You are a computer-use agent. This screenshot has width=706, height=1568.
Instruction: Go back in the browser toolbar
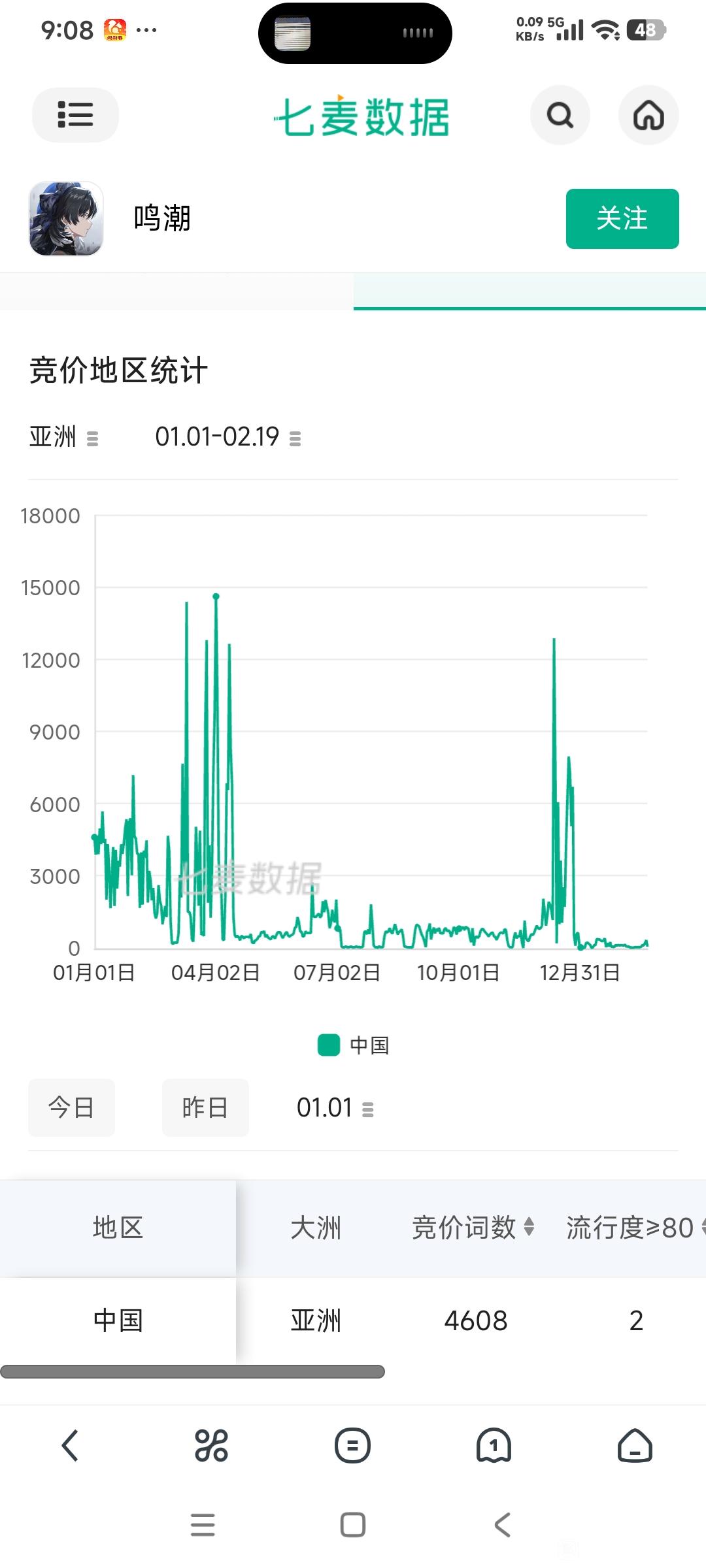[70, 1445]
